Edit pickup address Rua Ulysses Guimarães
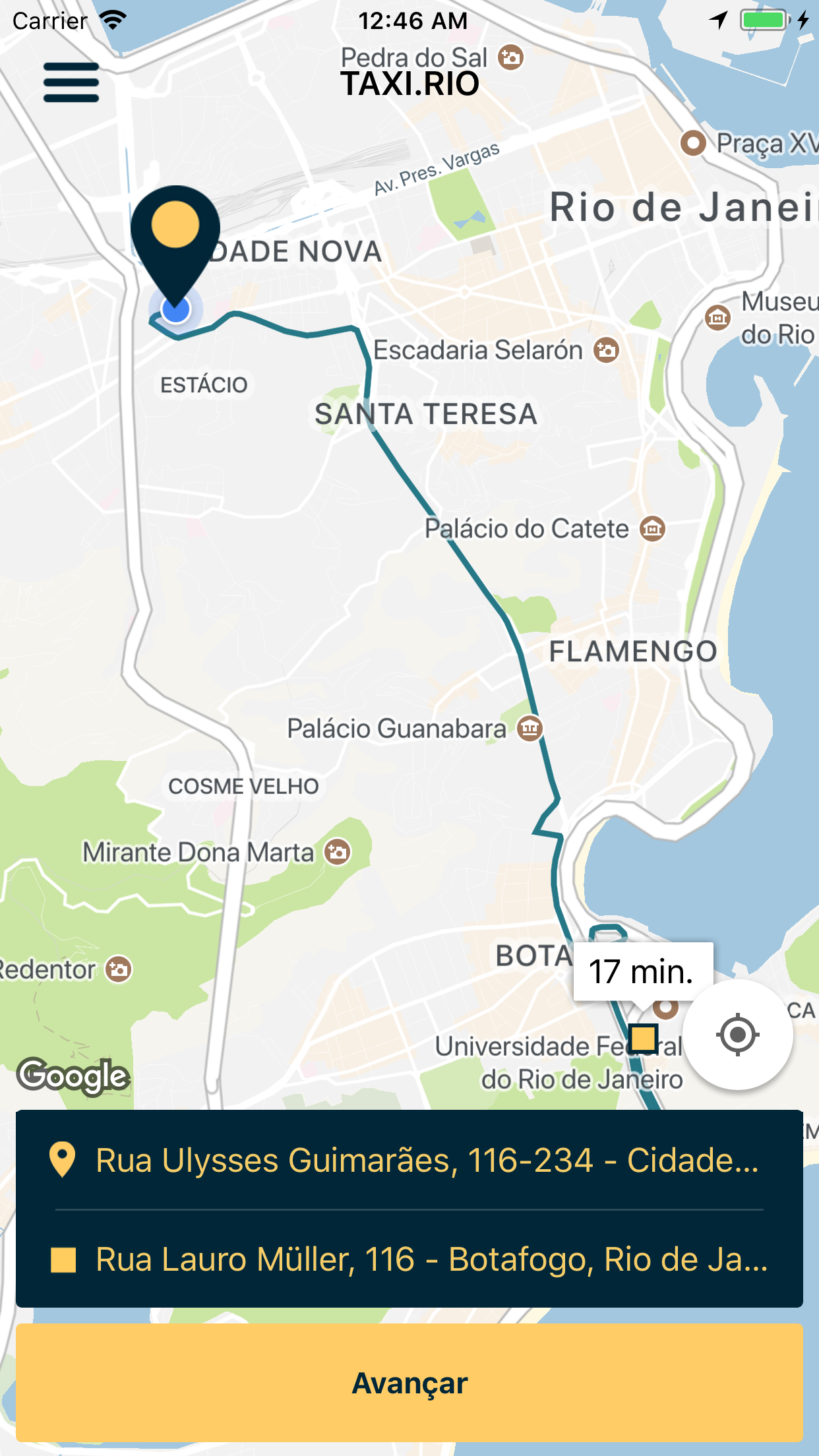Screen dimensions: 819x1456 click(x=409, y=1160)
